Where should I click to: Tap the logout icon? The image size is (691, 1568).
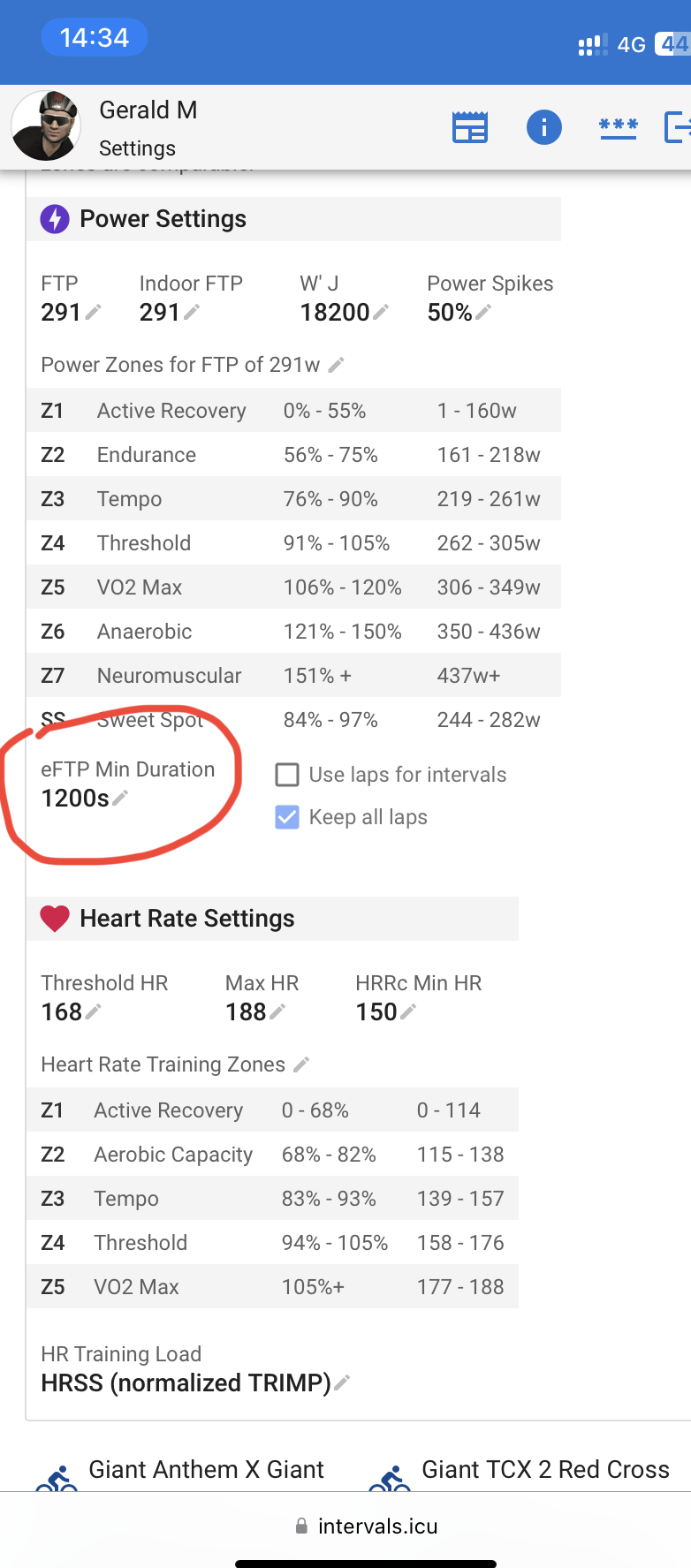pyautogui.click(x=677, y=127)
